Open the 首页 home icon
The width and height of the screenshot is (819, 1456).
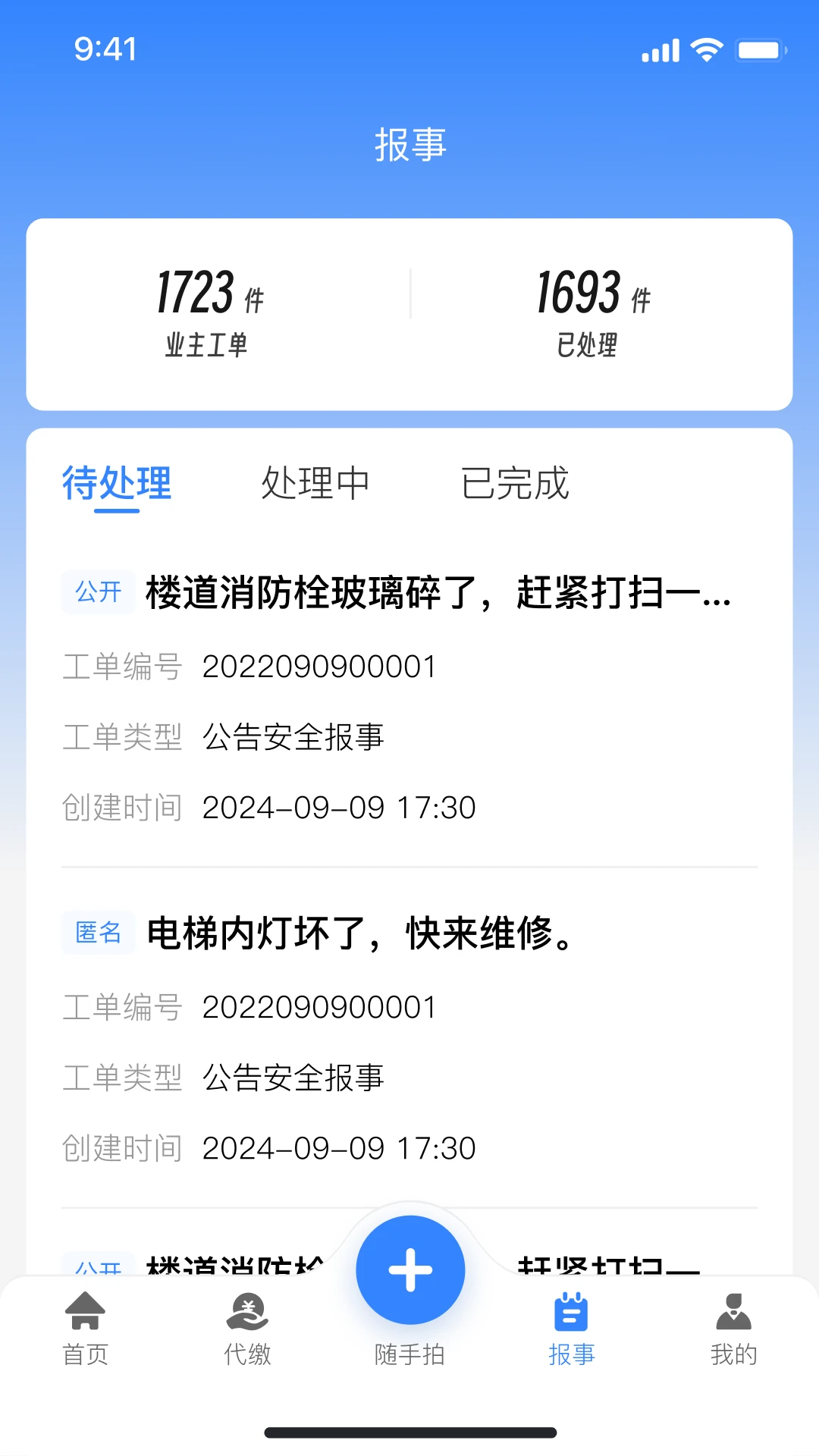click(x=86, y=1327)
